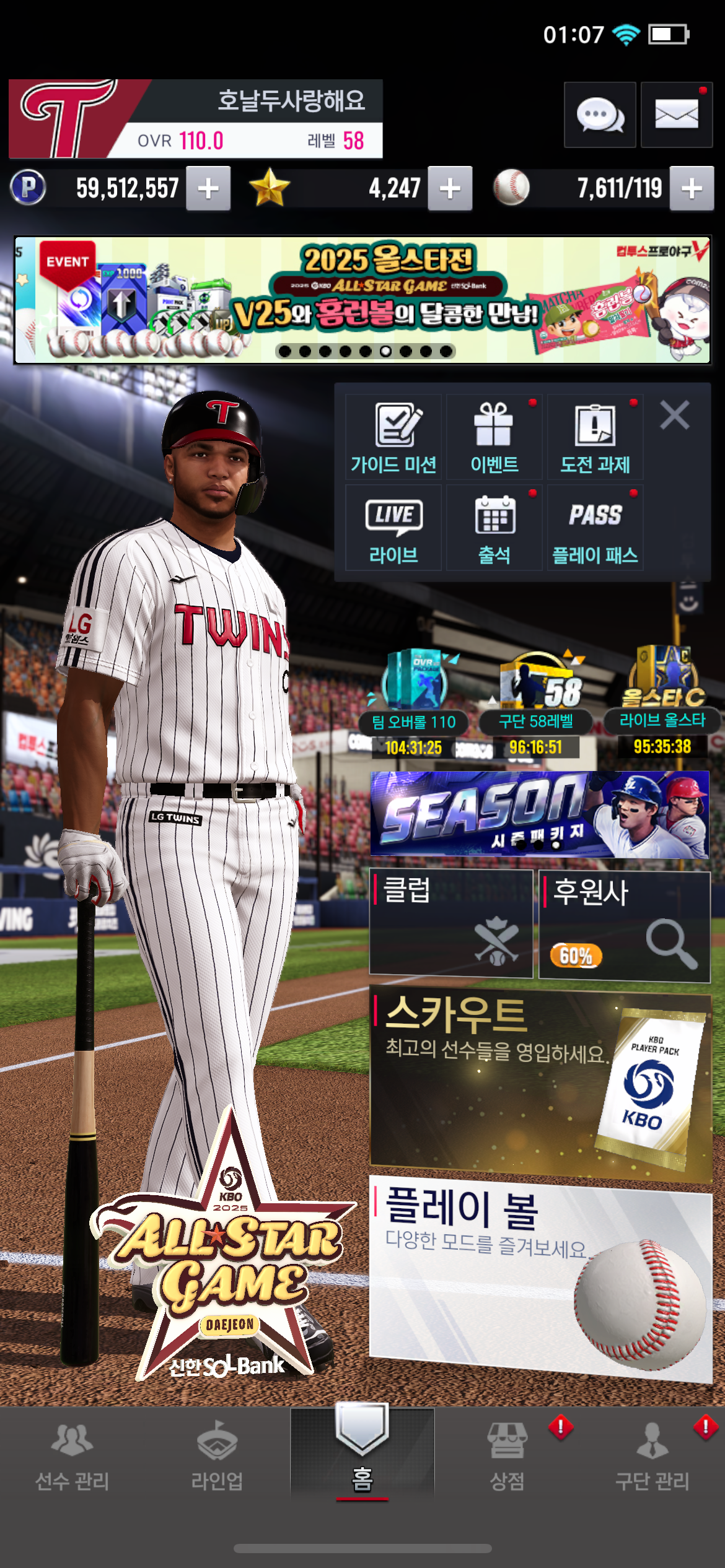
Task: Open the chat speech bubble icon
Action: click(x=600, y=115)
